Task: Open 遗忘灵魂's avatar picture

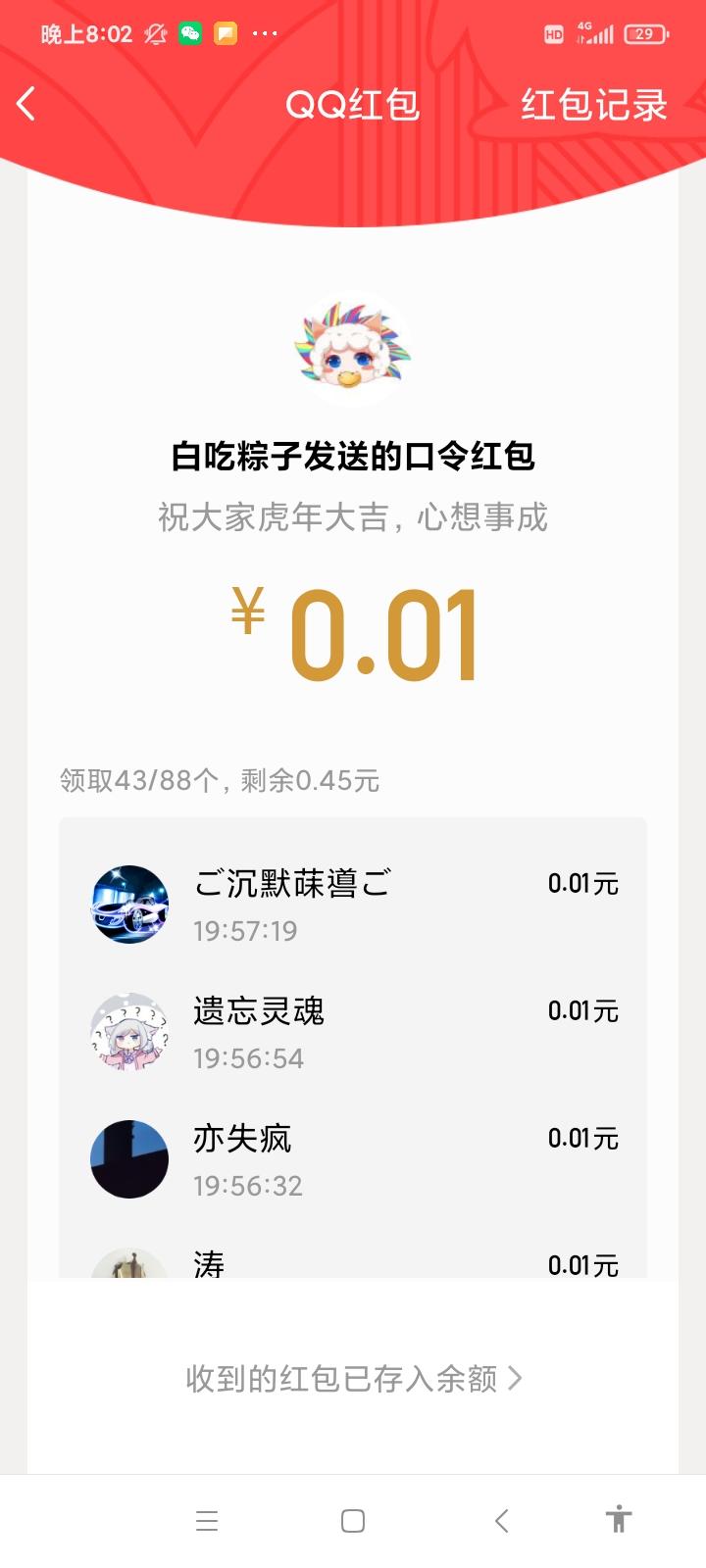Action: 128,1032
